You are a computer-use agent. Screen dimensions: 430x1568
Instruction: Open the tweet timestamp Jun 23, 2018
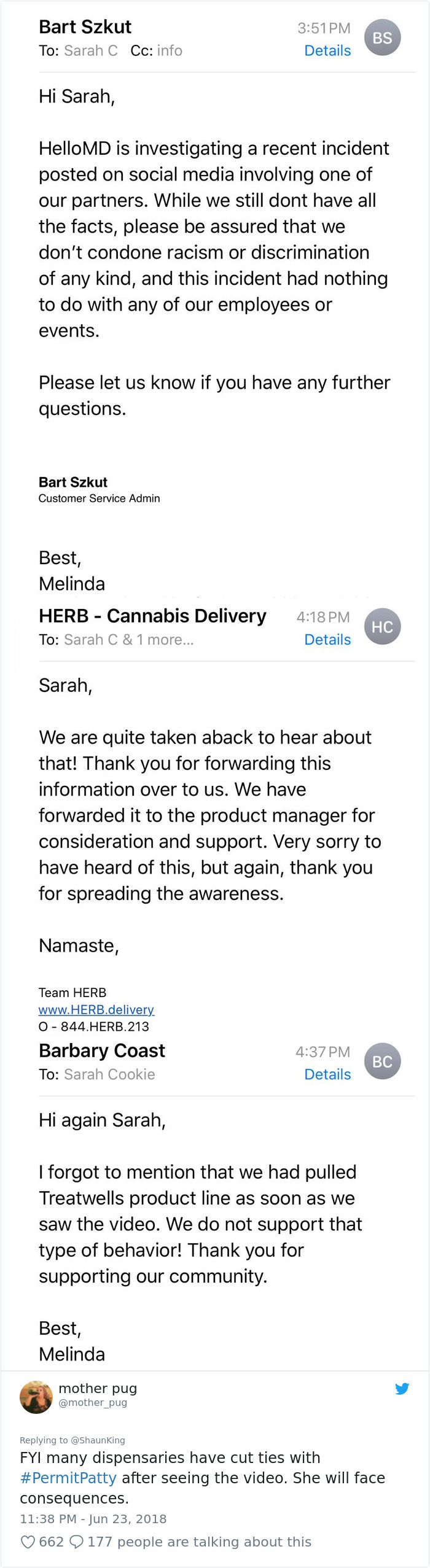click(93, 1518)
